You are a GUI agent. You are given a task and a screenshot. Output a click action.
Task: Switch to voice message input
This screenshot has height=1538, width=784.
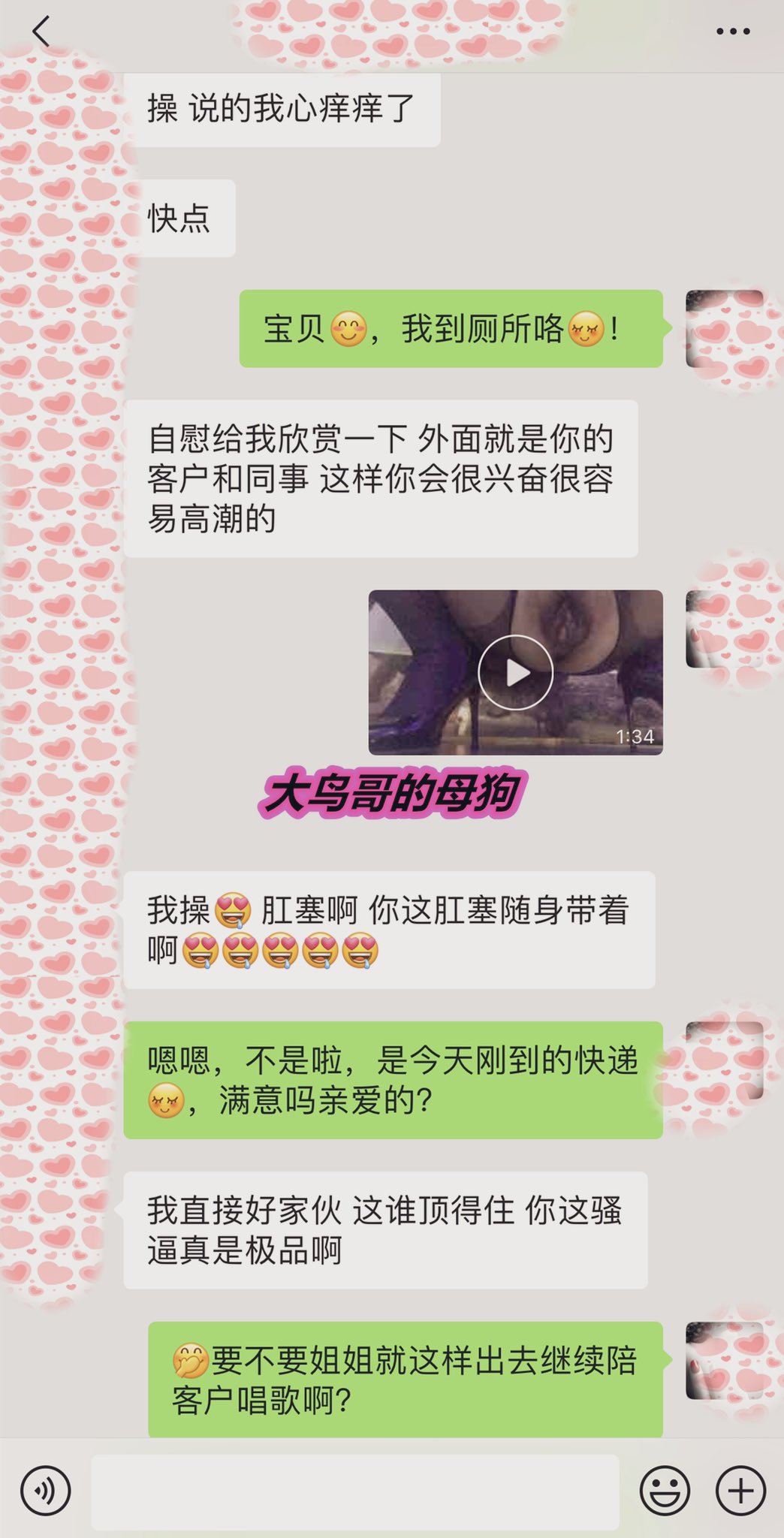(x=46, y=1491)
